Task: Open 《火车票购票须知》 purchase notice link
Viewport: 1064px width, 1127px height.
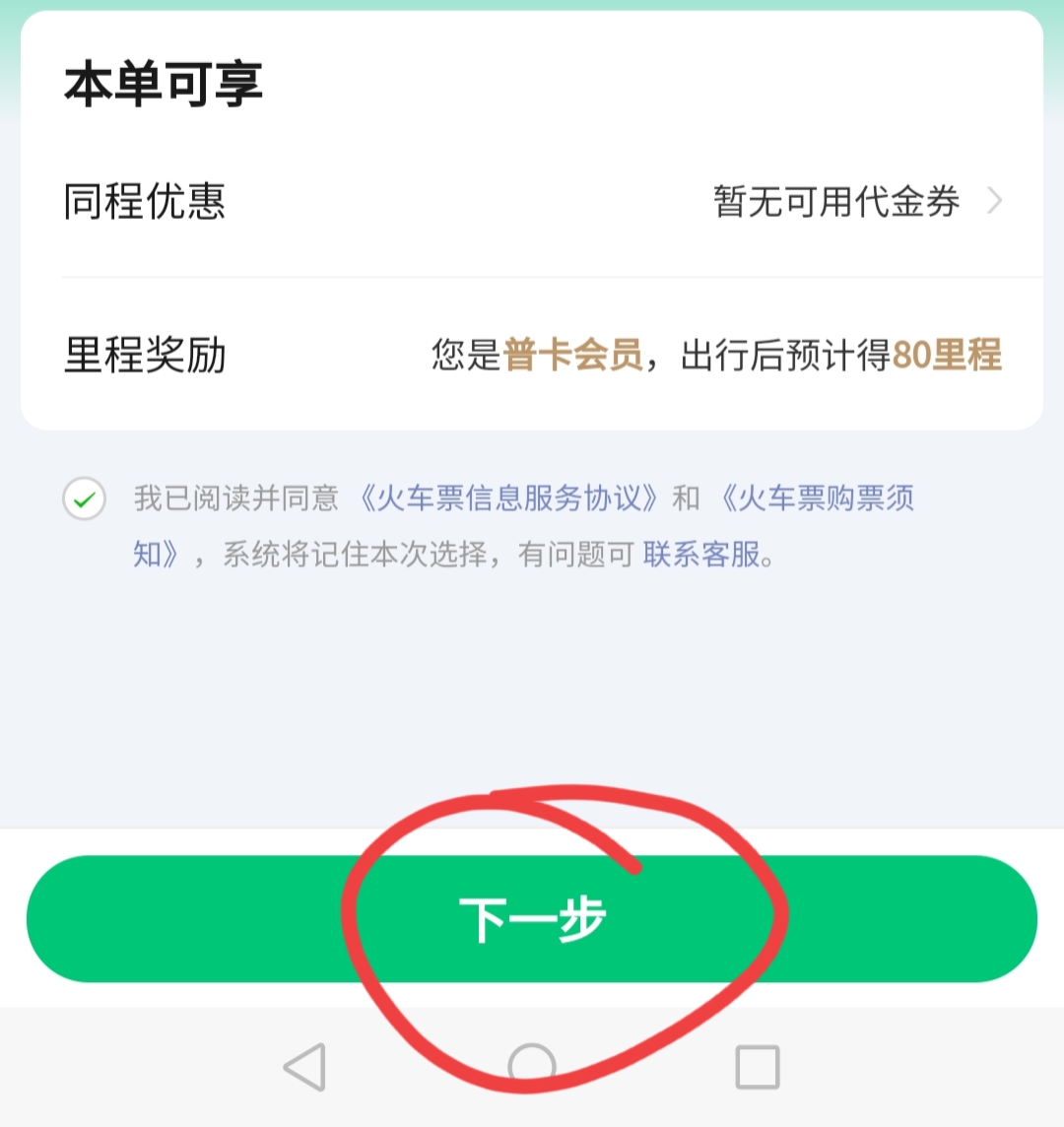Action: click(818, 500)
